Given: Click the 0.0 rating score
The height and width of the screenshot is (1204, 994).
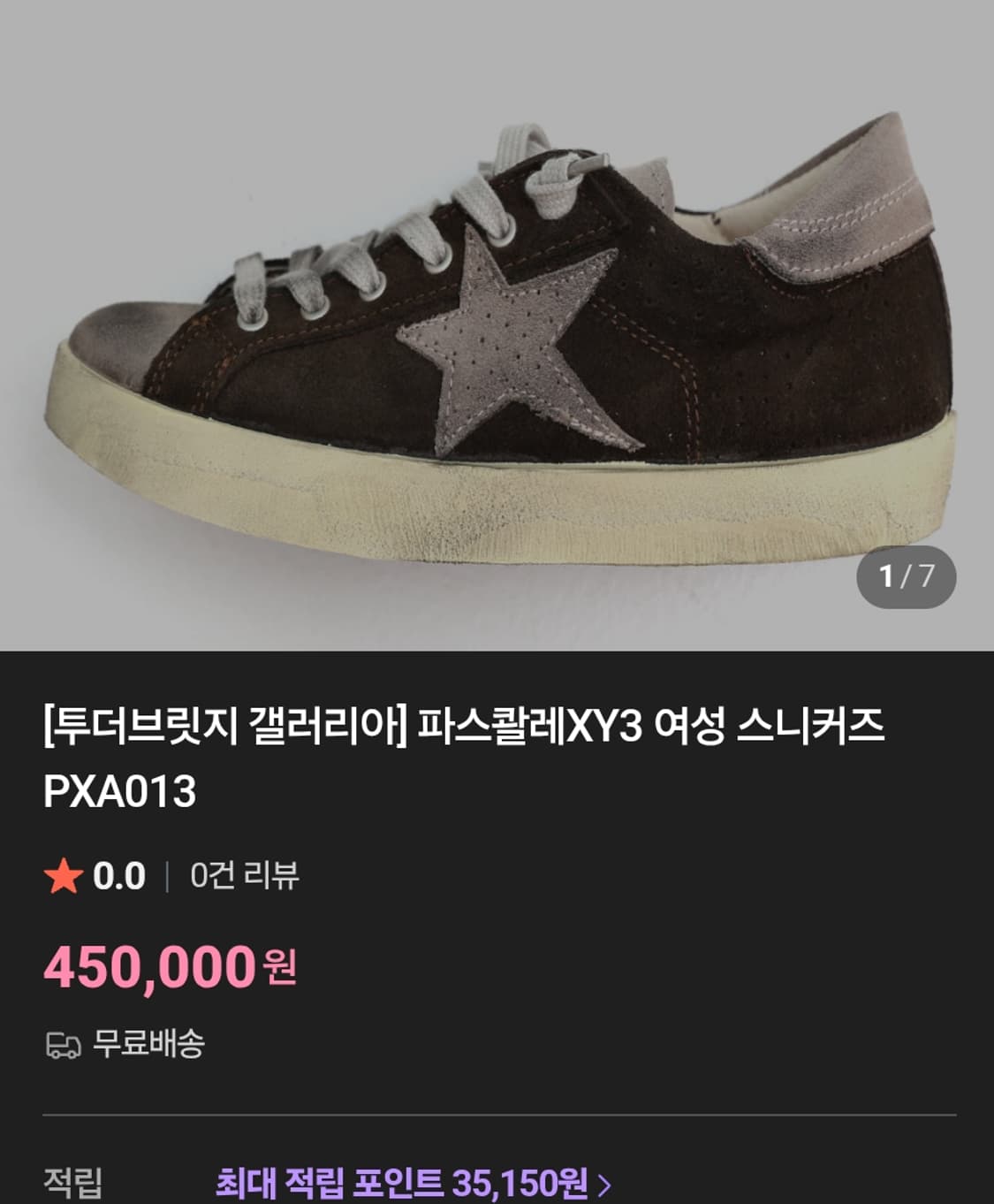Looking at the screenshot, I should [x=119, y=877].
